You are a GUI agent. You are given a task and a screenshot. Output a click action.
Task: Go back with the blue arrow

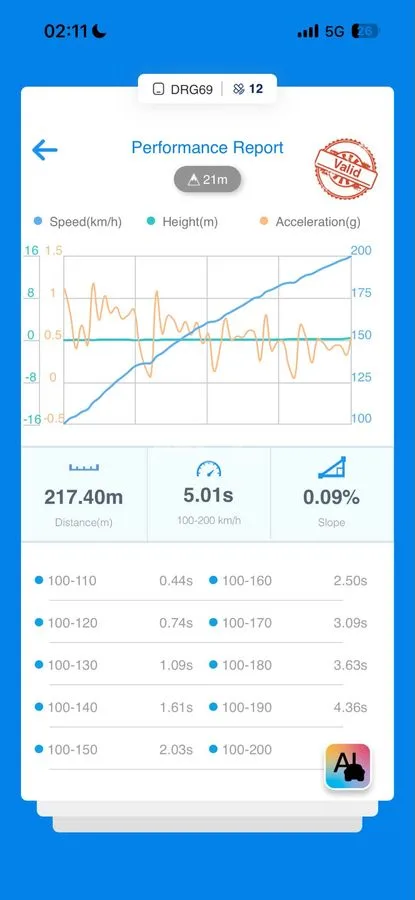45,150
